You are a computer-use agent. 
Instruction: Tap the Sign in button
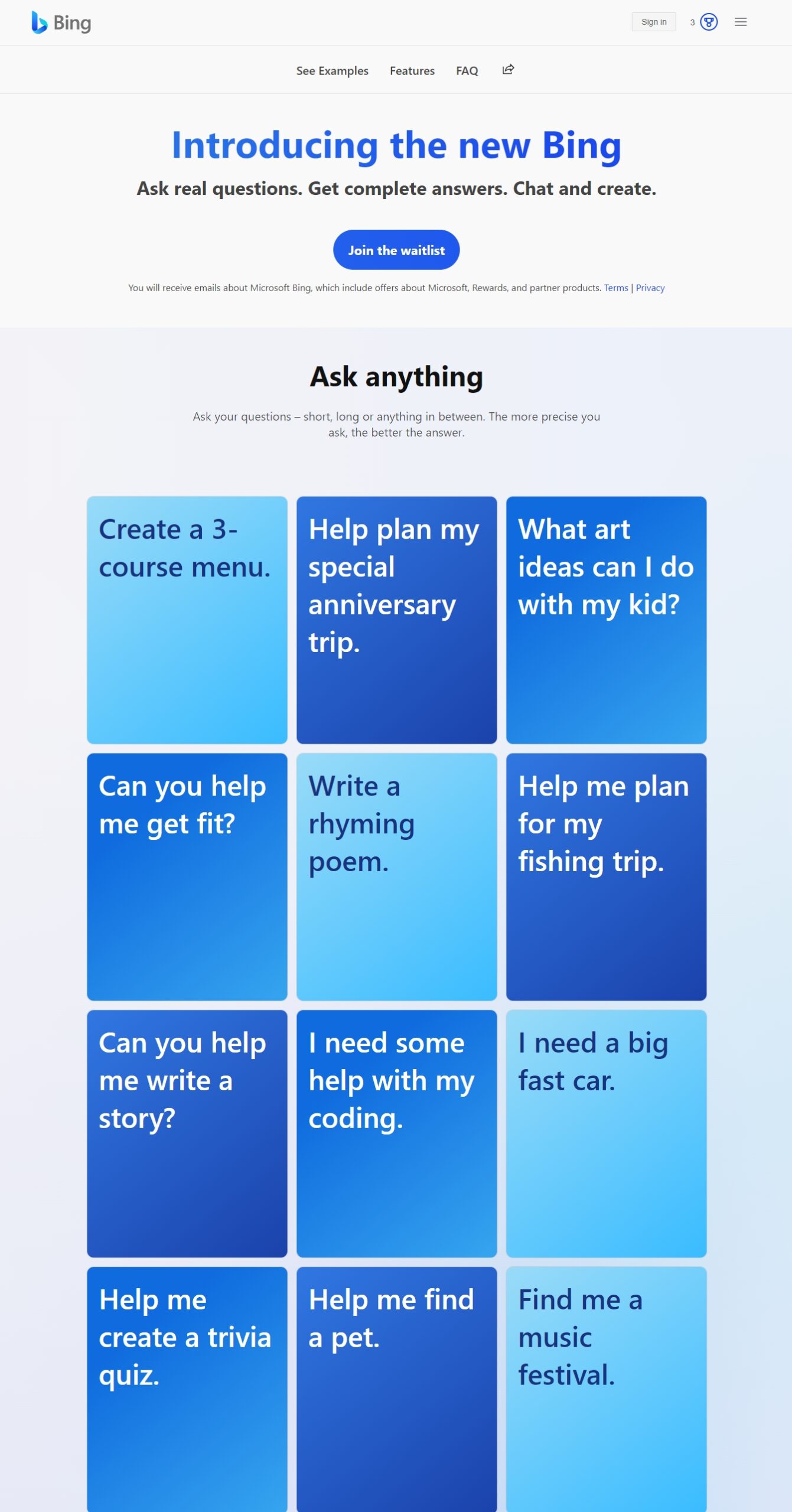click(653, 22)
